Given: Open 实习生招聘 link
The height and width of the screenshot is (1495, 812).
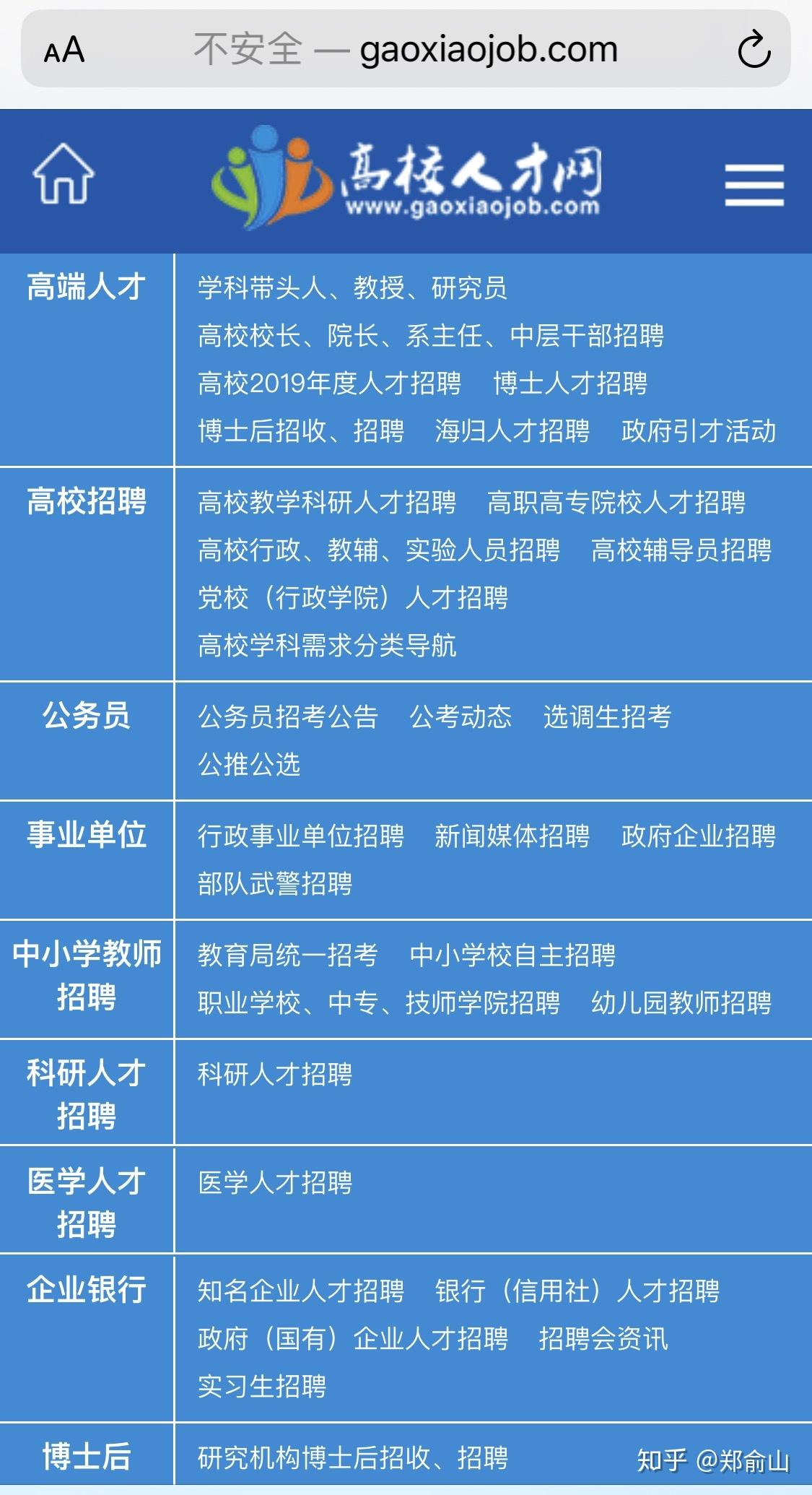Looking at the screenshot, I should [x=262, y=1386].
